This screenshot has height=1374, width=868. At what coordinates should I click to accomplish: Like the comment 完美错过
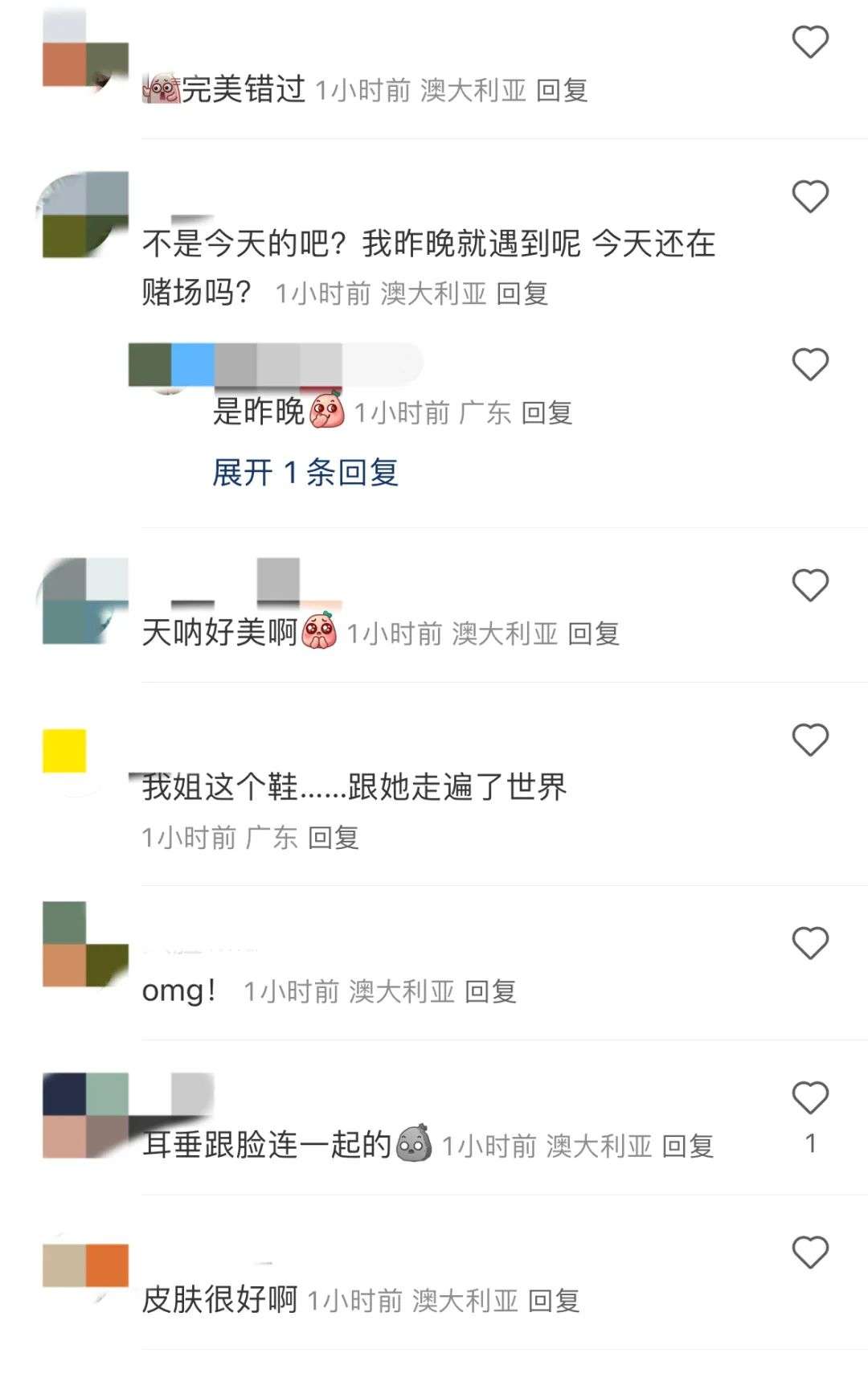point(809,42)
